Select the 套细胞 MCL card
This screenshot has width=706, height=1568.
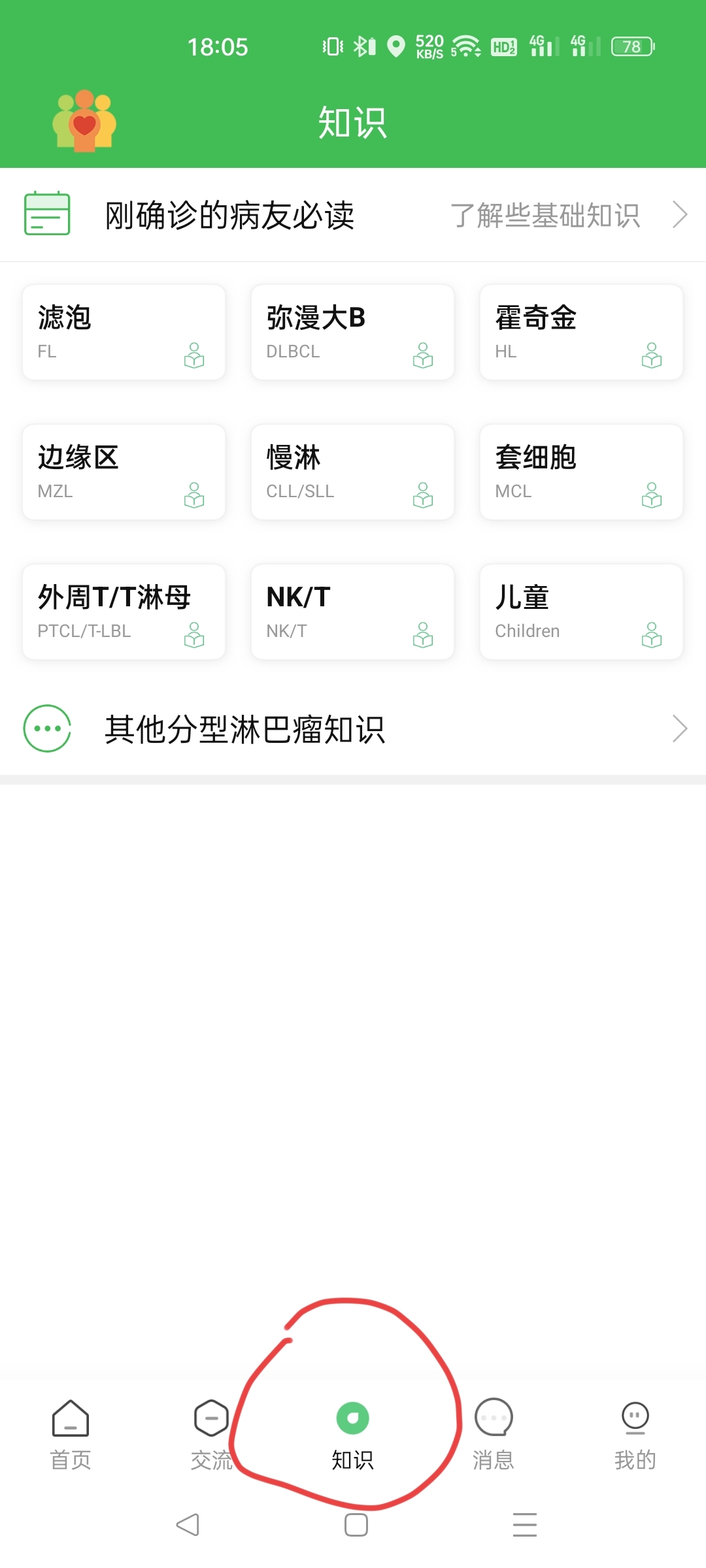click(582, 472)
